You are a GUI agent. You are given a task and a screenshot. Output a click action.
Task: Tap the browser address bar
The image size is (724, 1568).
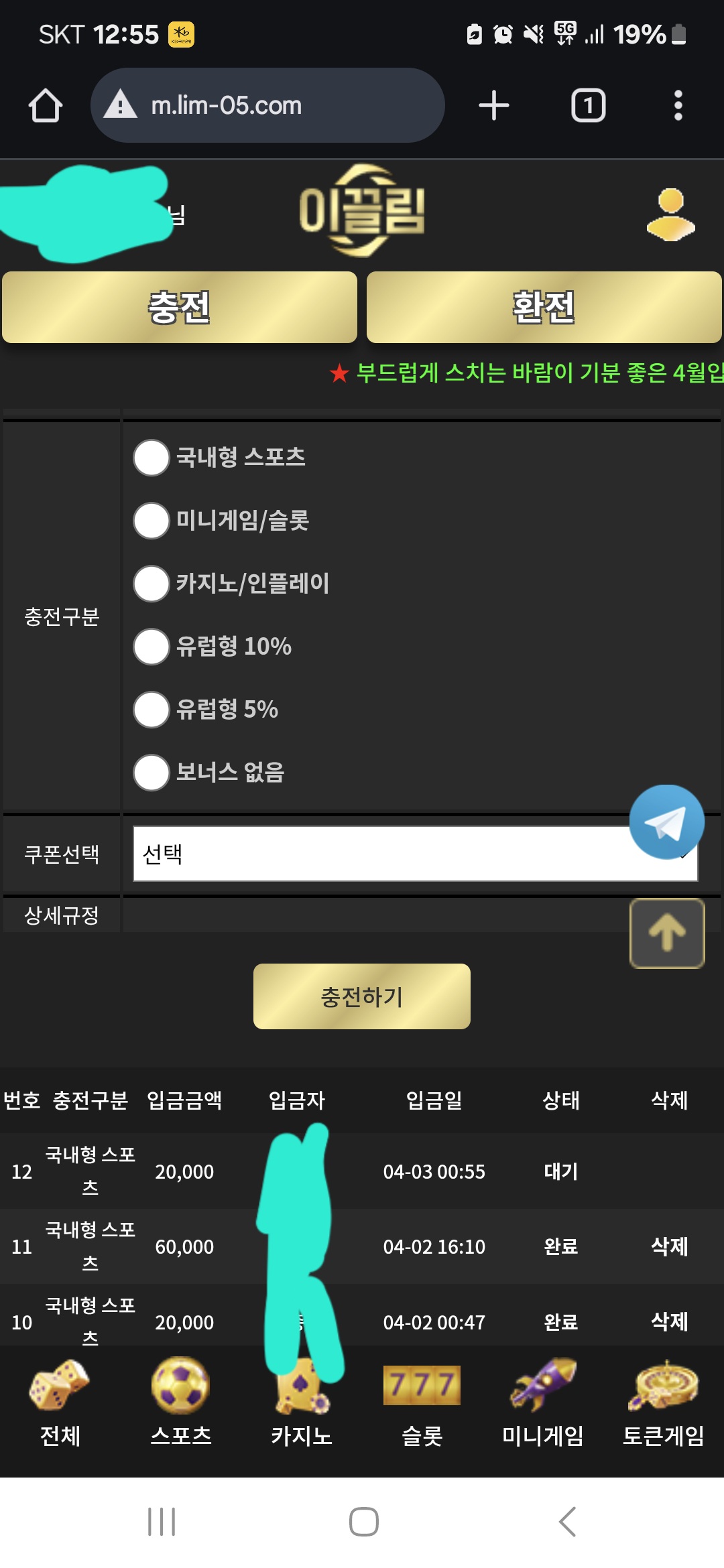[267, 105]
